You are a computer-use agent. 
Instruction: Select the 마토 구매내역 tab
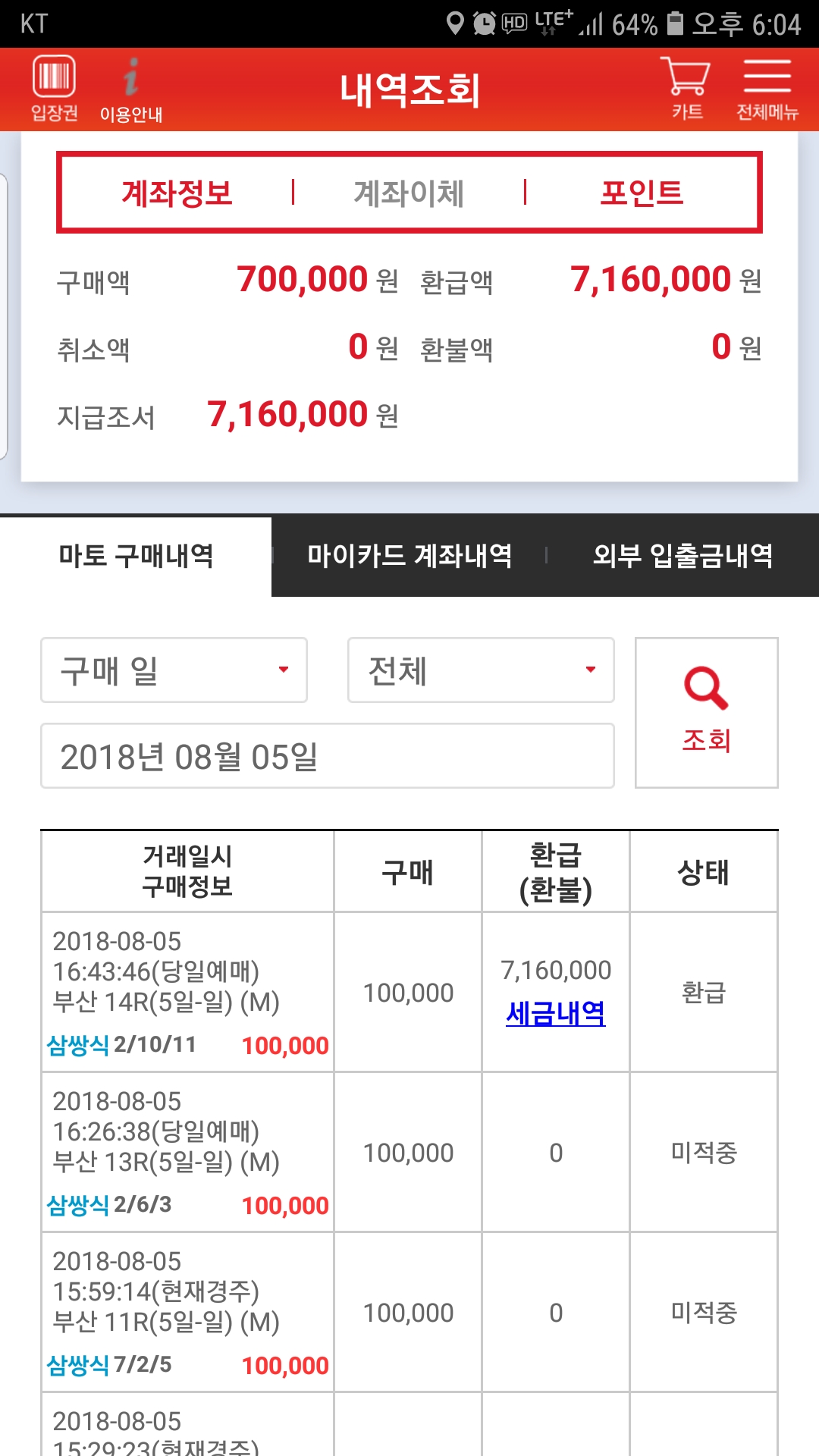pyautogui.click(x=136, y=556)
